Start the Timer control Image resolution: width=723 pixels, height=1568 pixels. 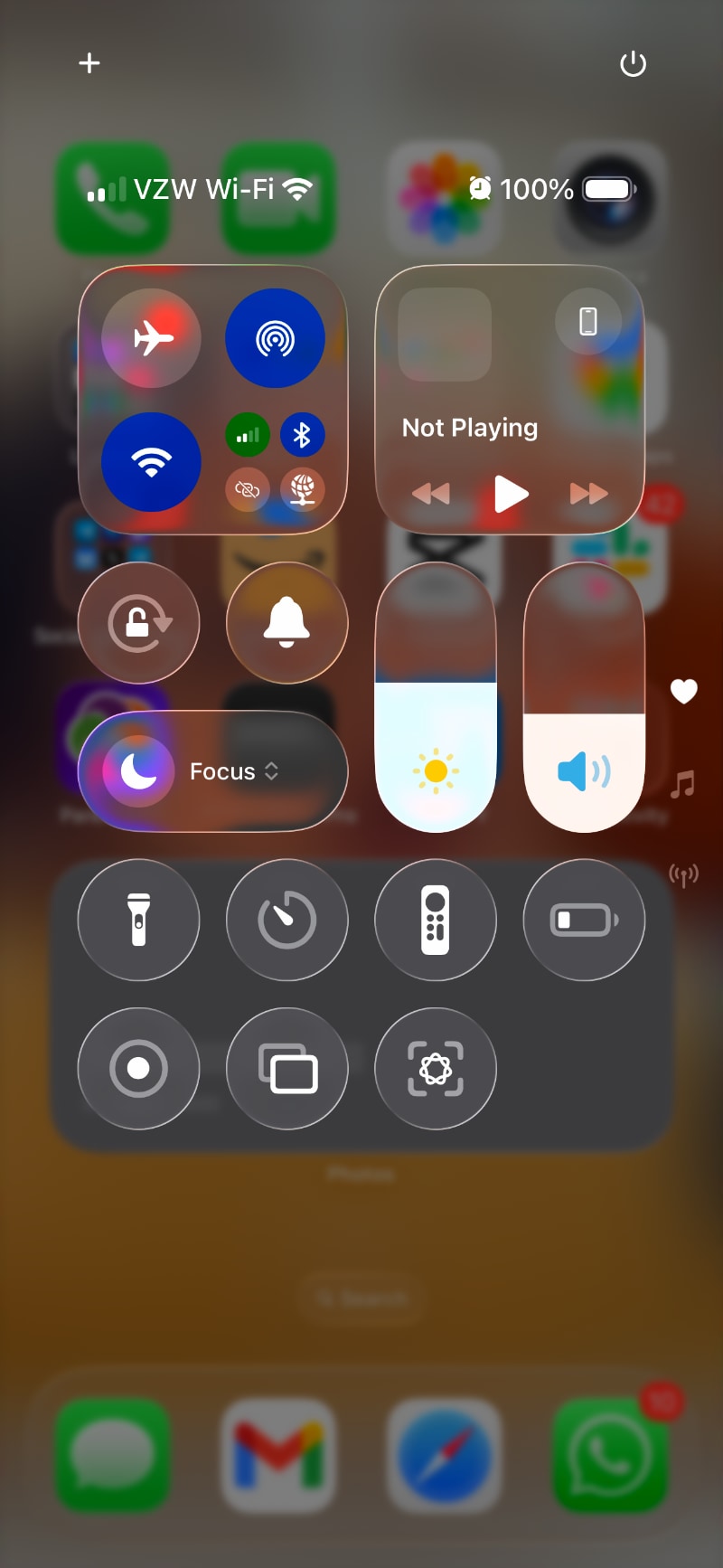pos(286,920)
